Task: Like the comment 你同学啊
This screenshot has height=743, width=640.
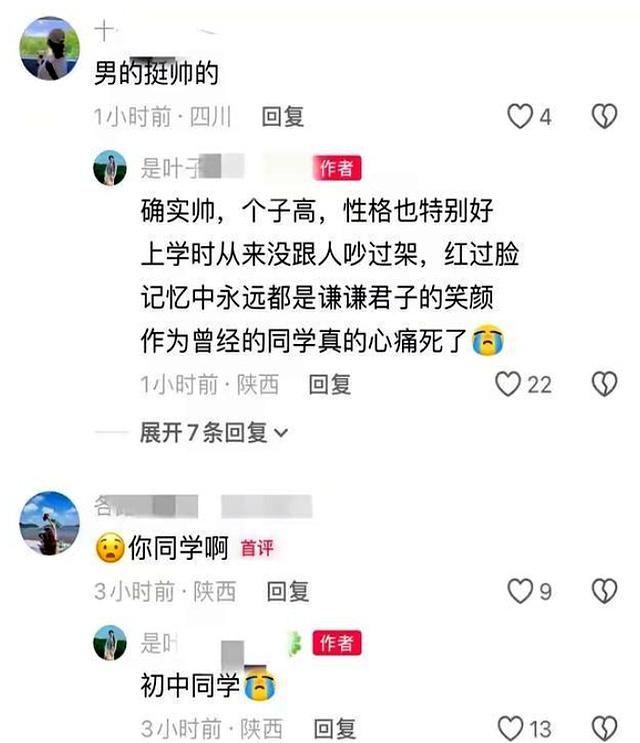Action: (x=520, y=591)
